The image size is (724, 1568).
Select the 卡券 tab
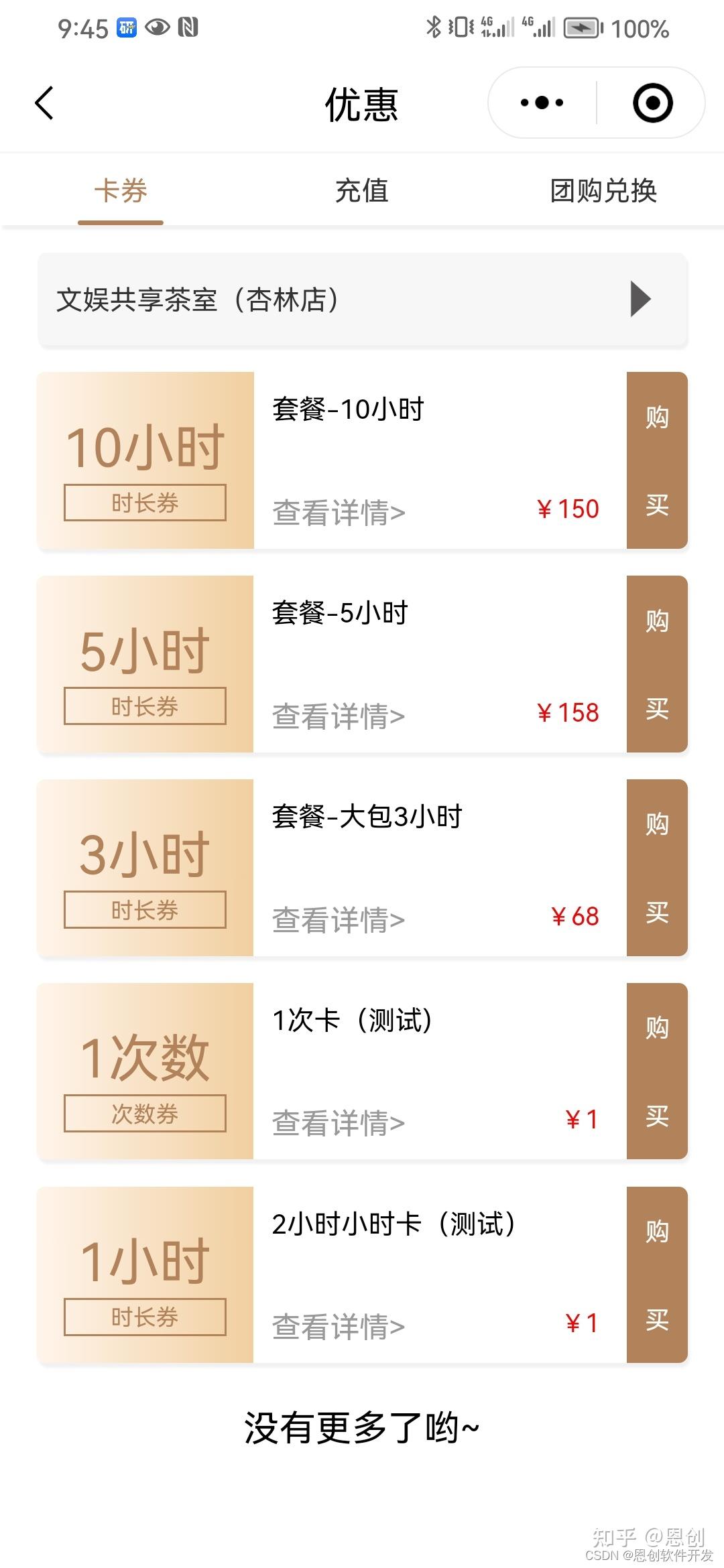pyautogui.click(x=121, y=191)
